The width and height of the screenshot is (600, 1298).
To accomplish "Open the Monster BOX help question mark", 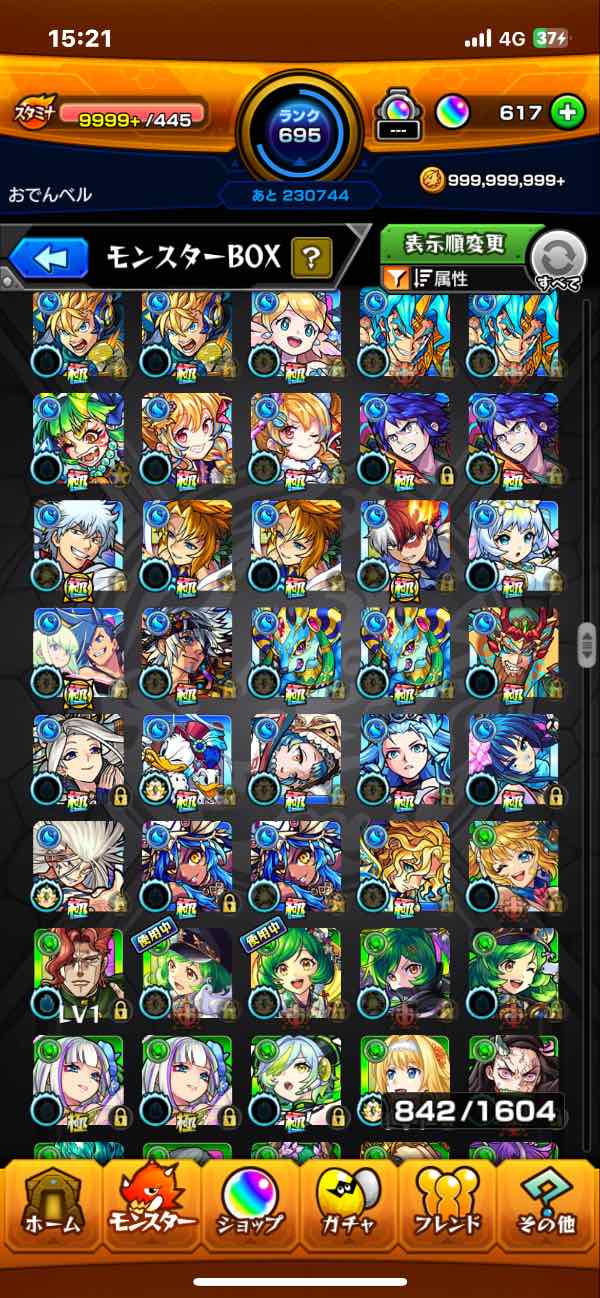I will (x=312, y=259).
